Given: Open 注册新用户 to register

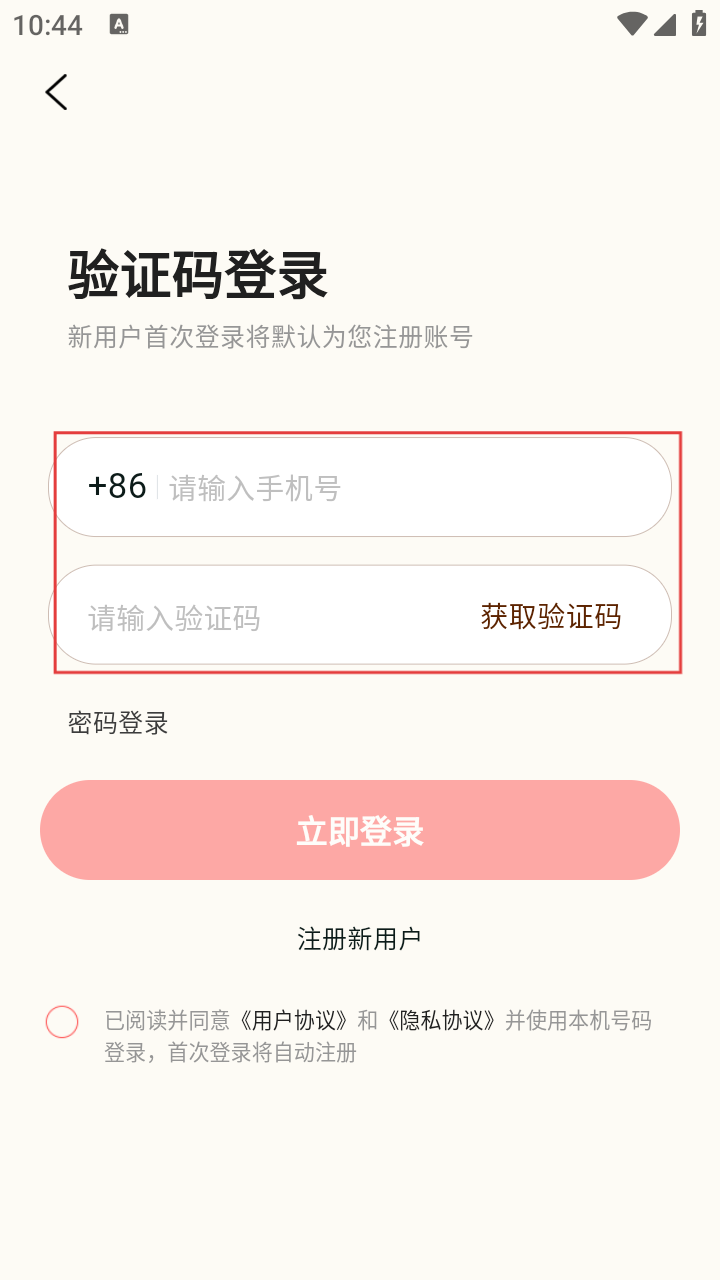Looking at the screenshot, I should (359, 939).
